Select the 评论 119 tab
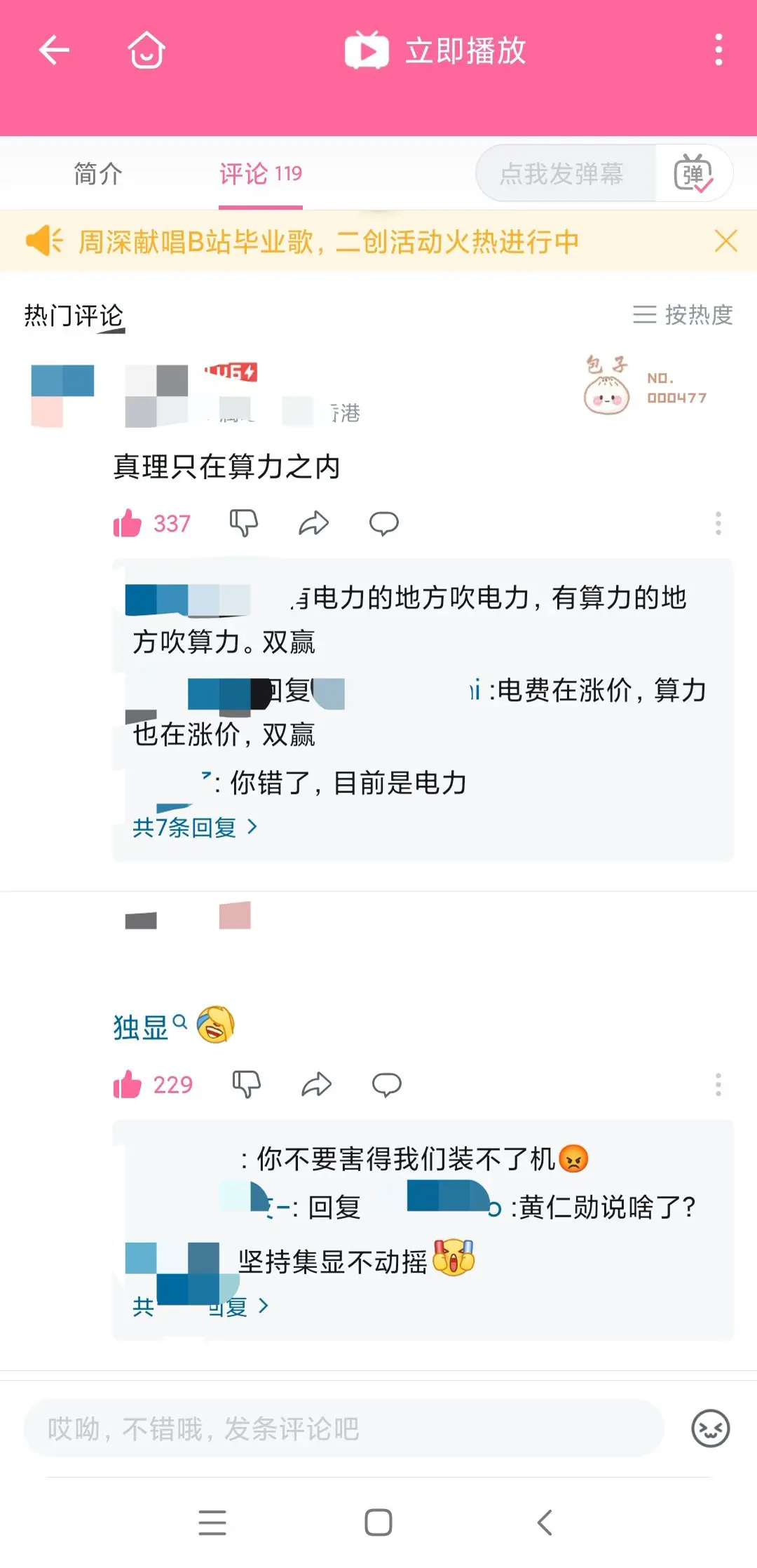This screenshot has height=1568, width=757. 260,174
